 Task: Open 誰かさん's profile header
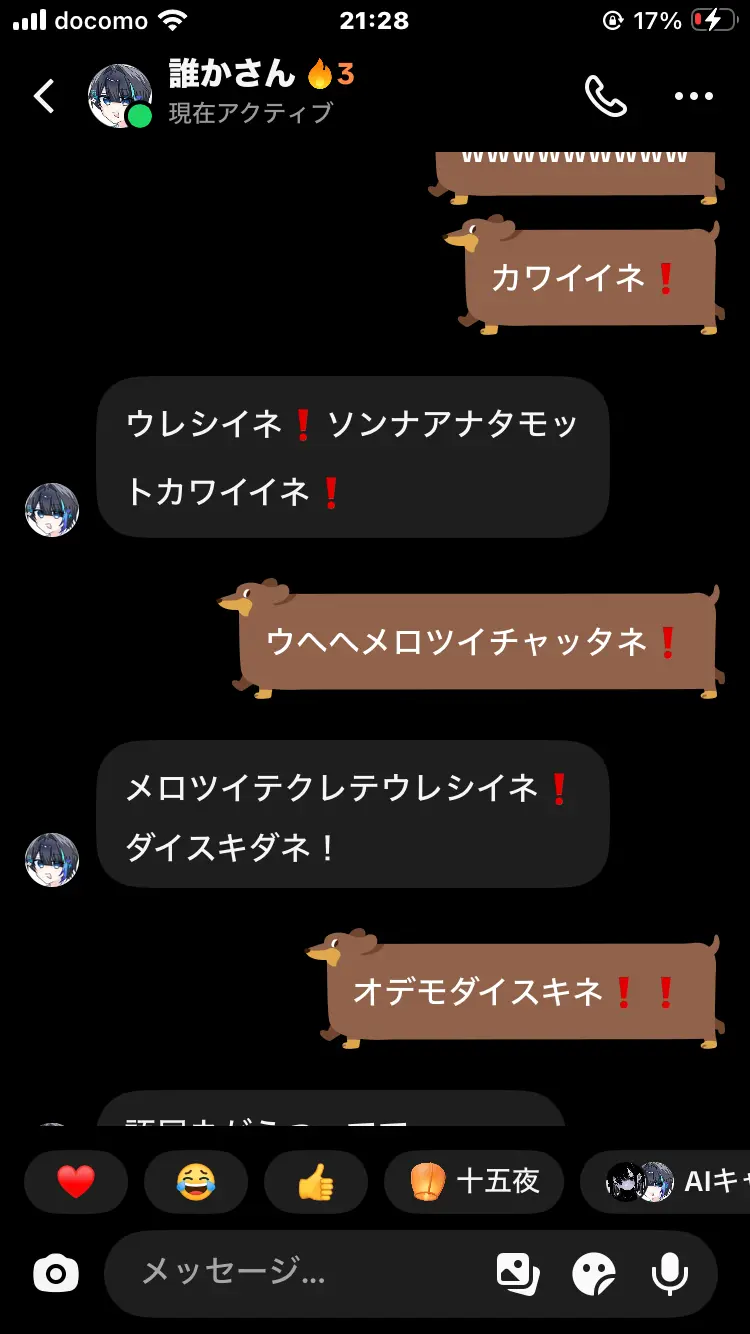tap(222, 94)
